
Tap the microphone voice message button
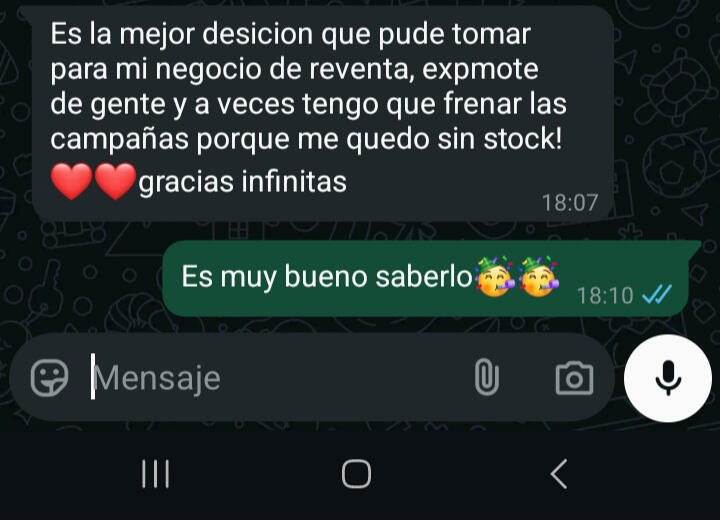coord(667,376)
